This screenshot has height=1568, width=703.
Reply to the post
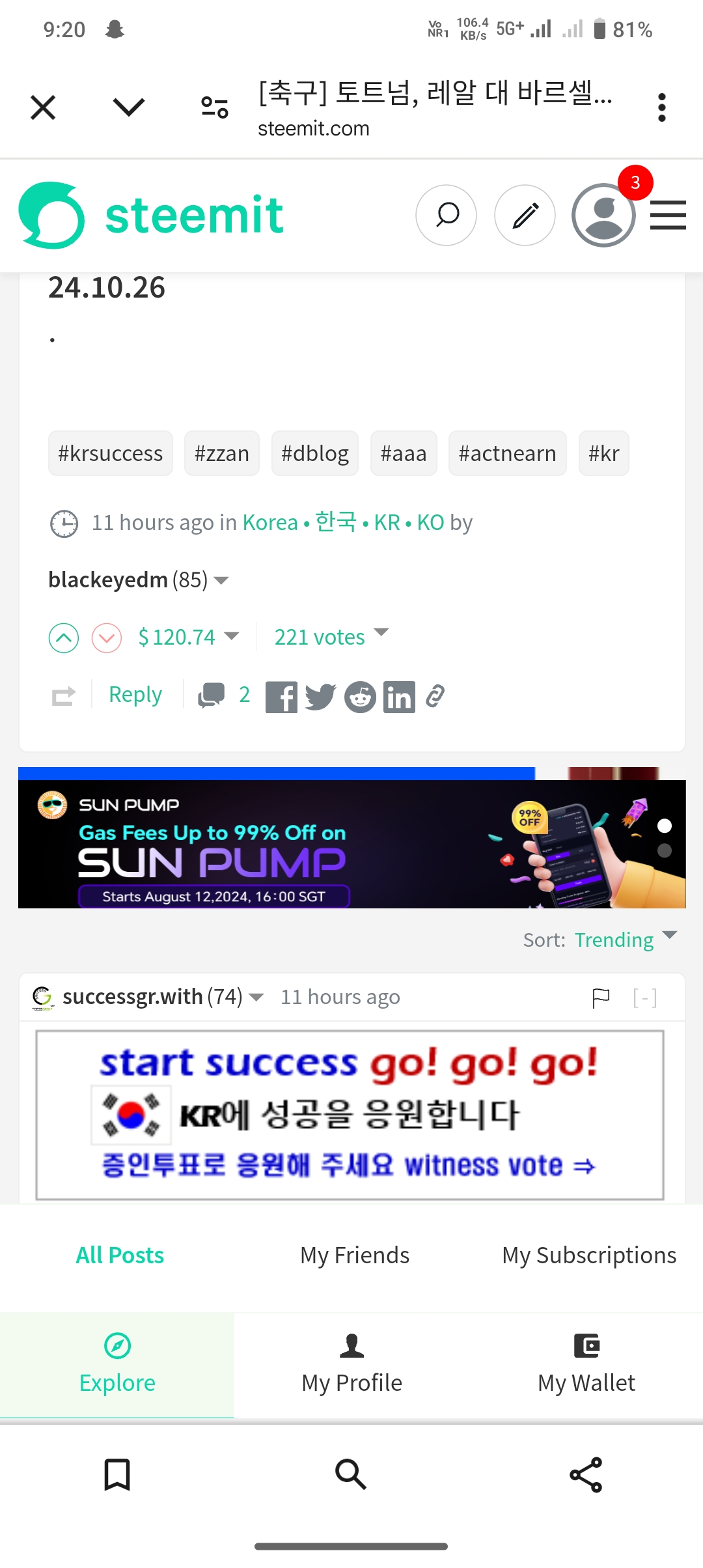[x=135, y=695]
